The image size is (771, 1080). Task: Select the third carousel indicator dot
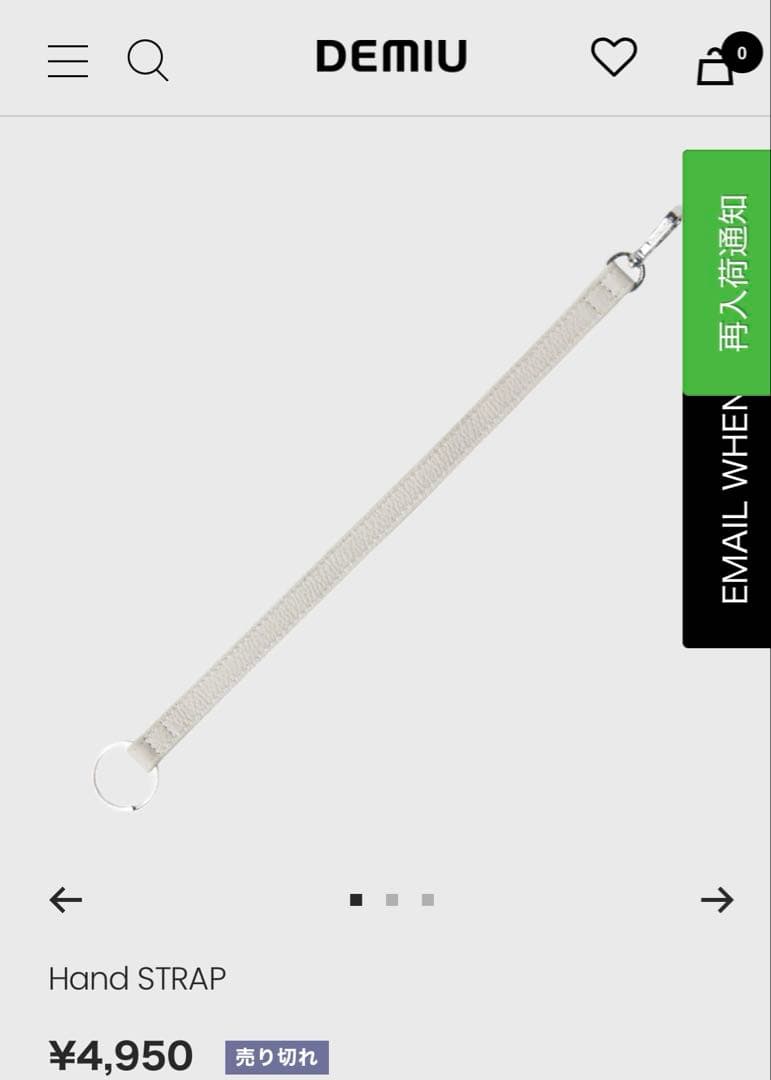tap(427, 899)
